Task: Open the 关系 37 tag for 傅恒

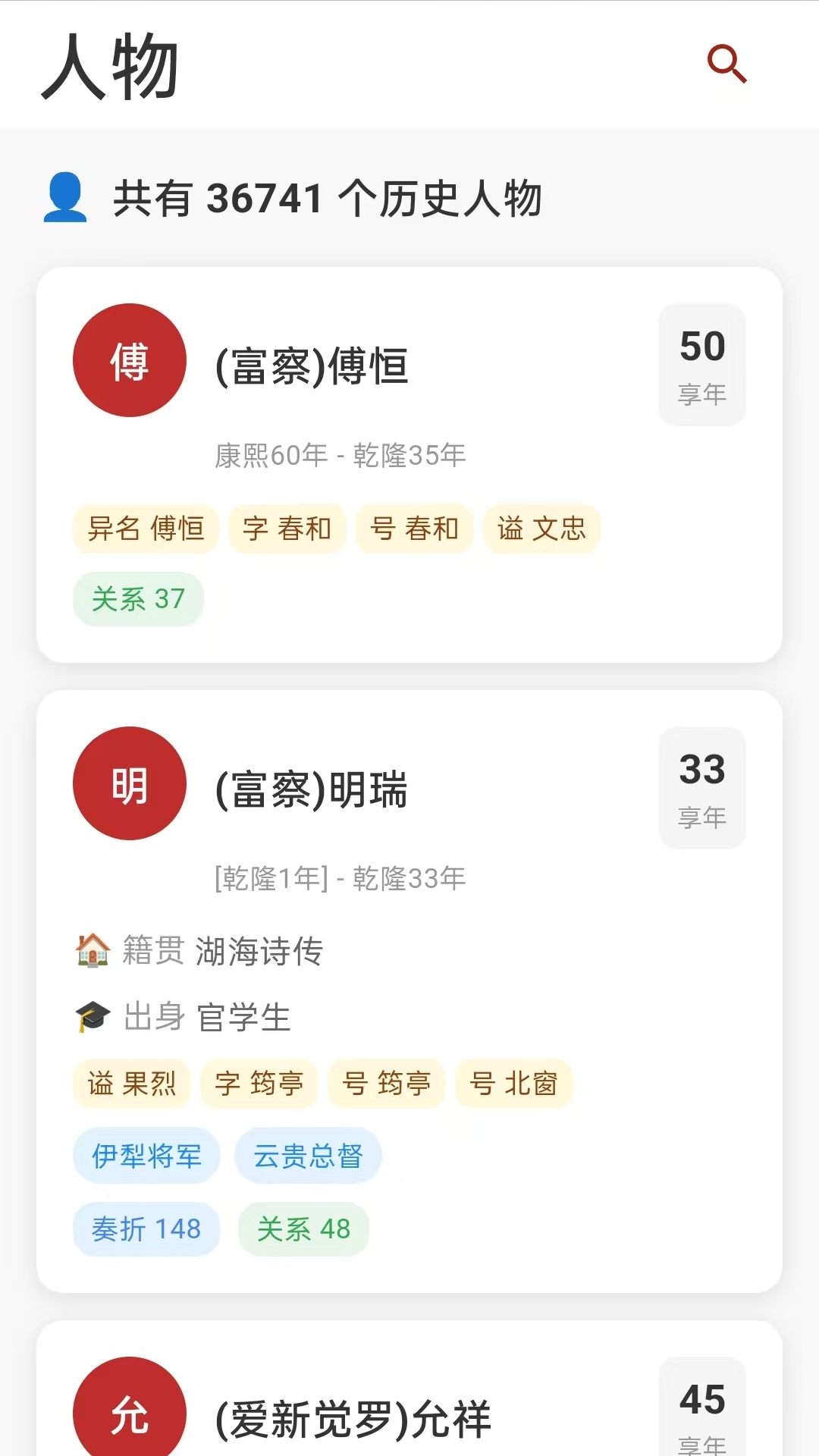Action: (137, 599)
